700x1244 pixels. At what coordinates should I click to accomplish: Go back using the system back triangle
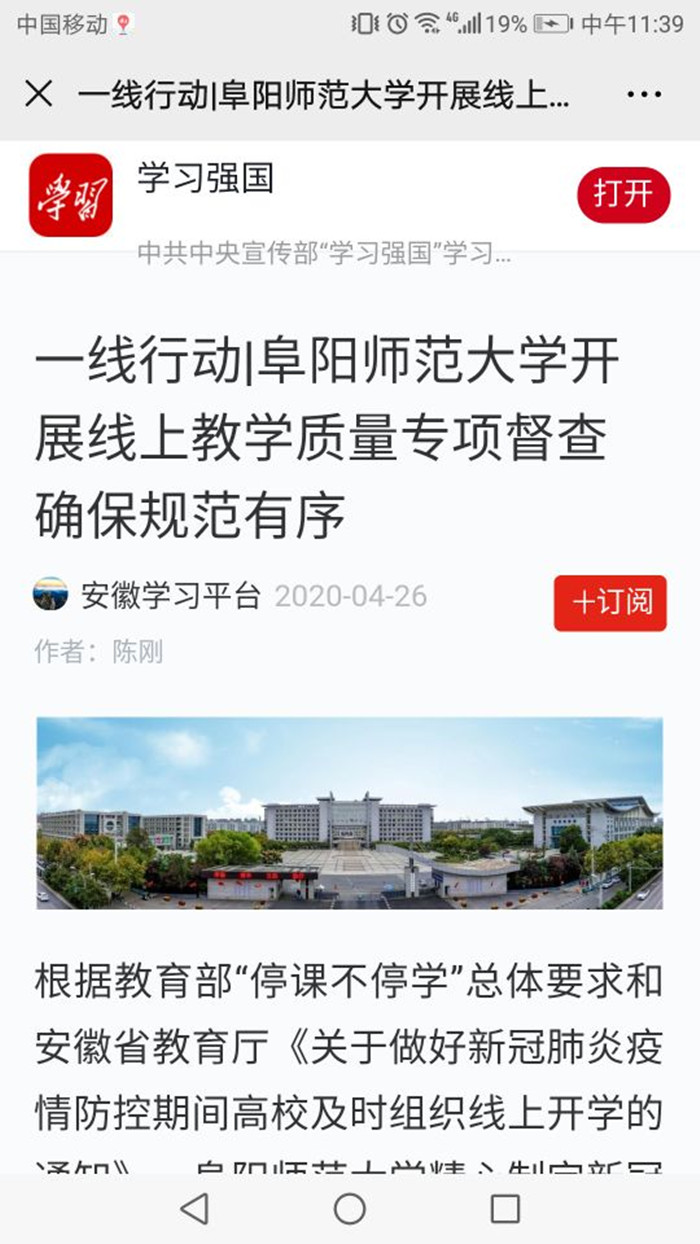(x=194, y=1209)
